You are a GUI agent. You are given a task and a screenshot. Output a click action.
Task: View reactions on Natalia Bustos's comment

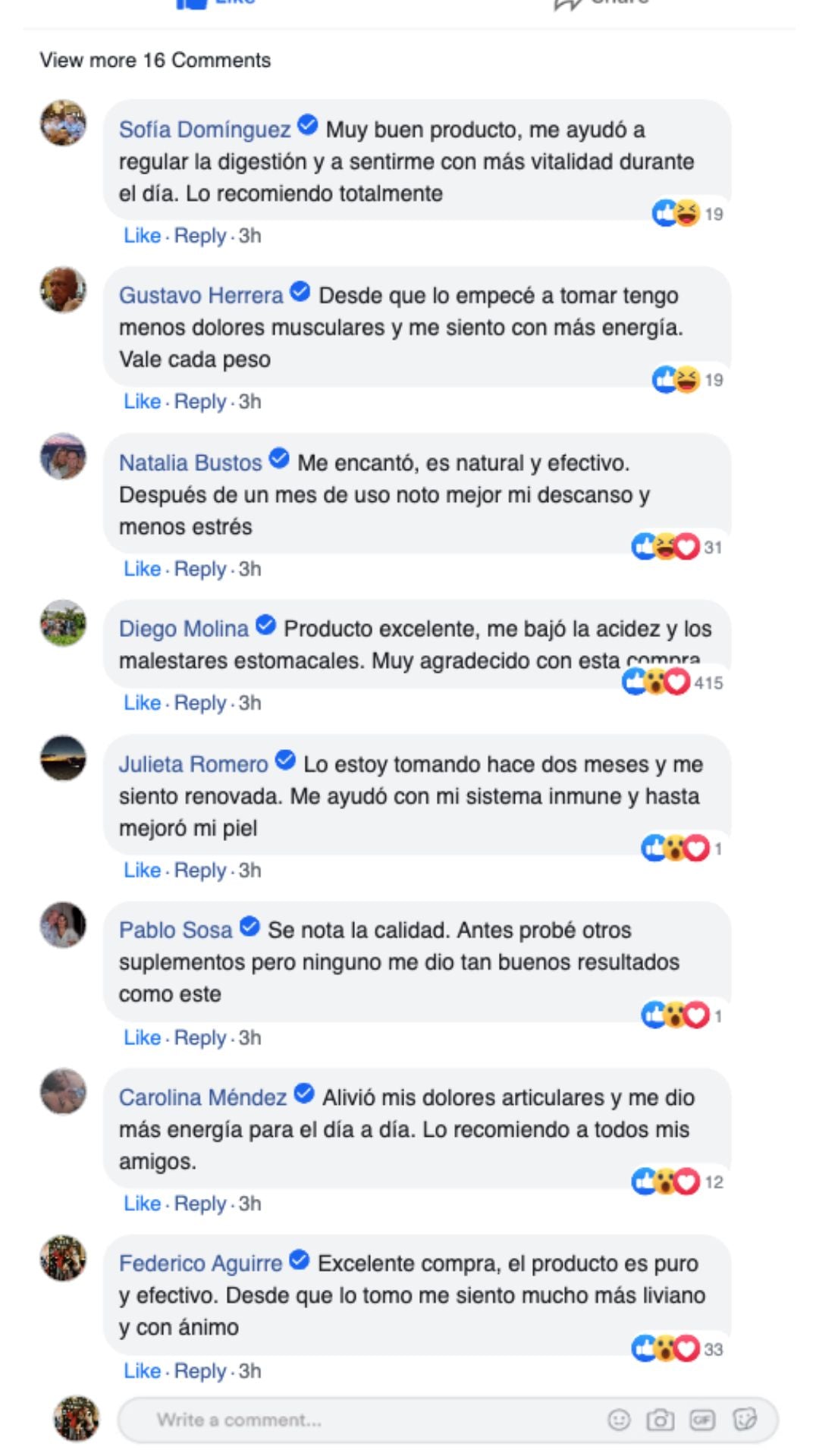pyautogui.click(x=675, y=547)
